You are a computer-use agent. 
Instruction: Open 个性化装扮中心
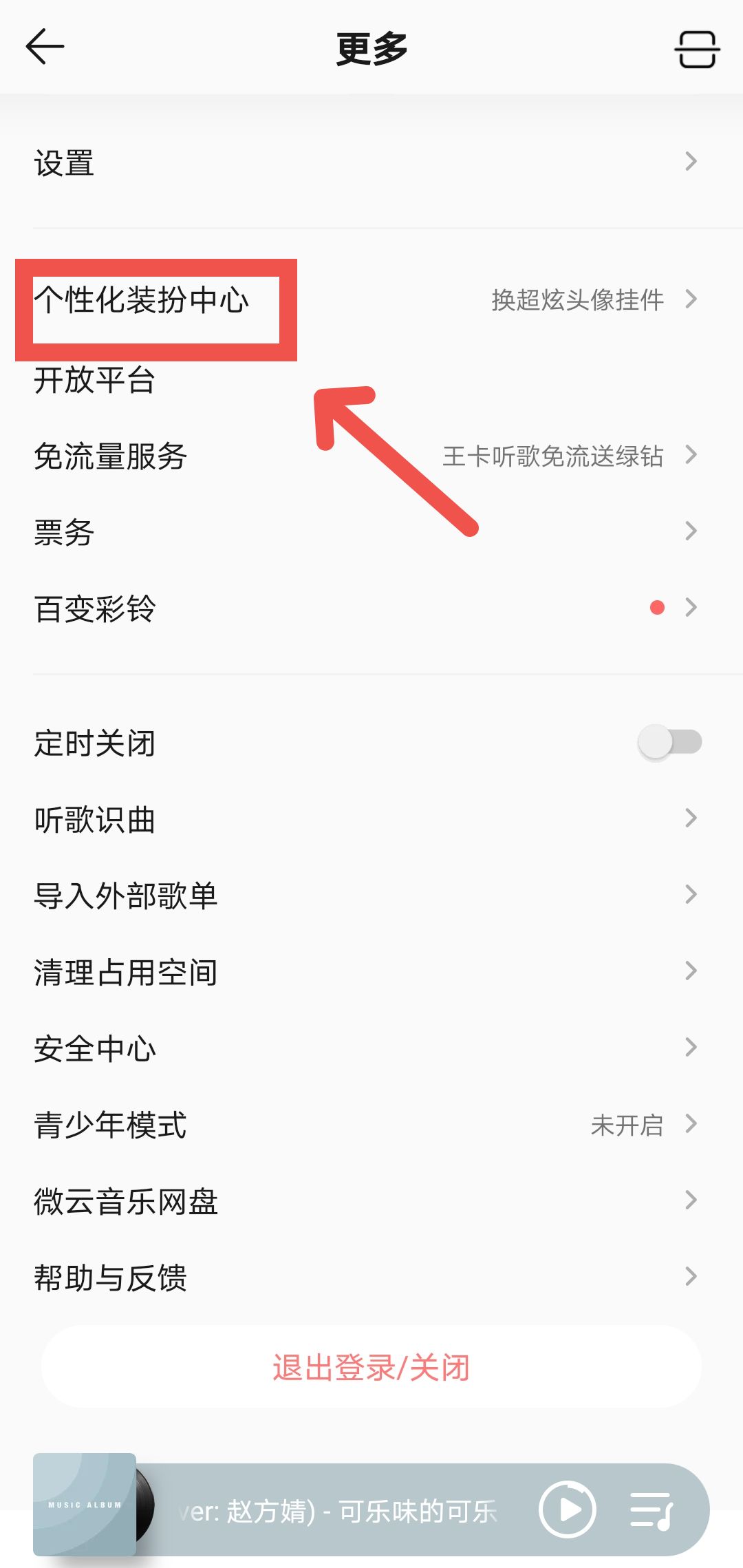[x=371, y=300]
